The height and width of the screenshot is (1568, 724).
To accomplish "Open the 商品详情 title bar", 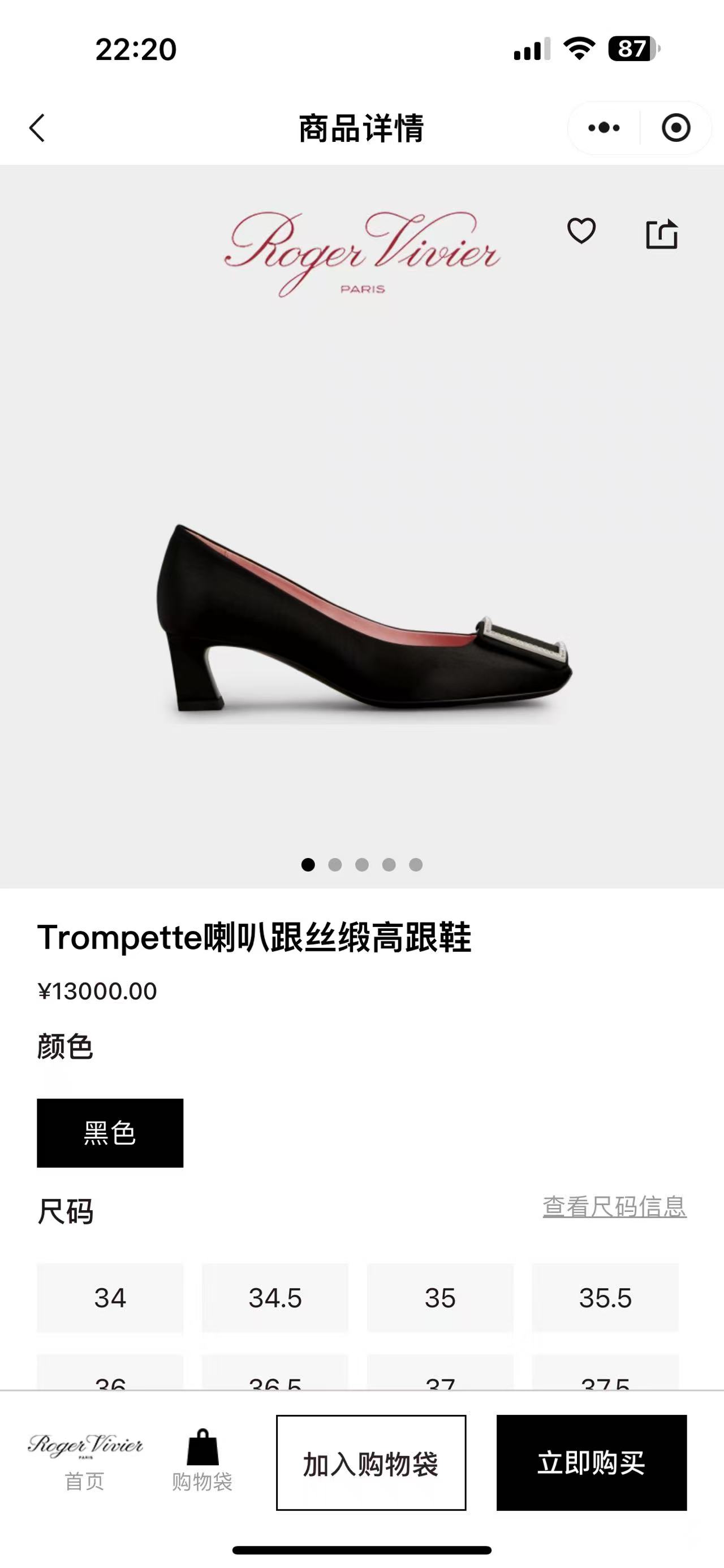I will pos(361,127).
